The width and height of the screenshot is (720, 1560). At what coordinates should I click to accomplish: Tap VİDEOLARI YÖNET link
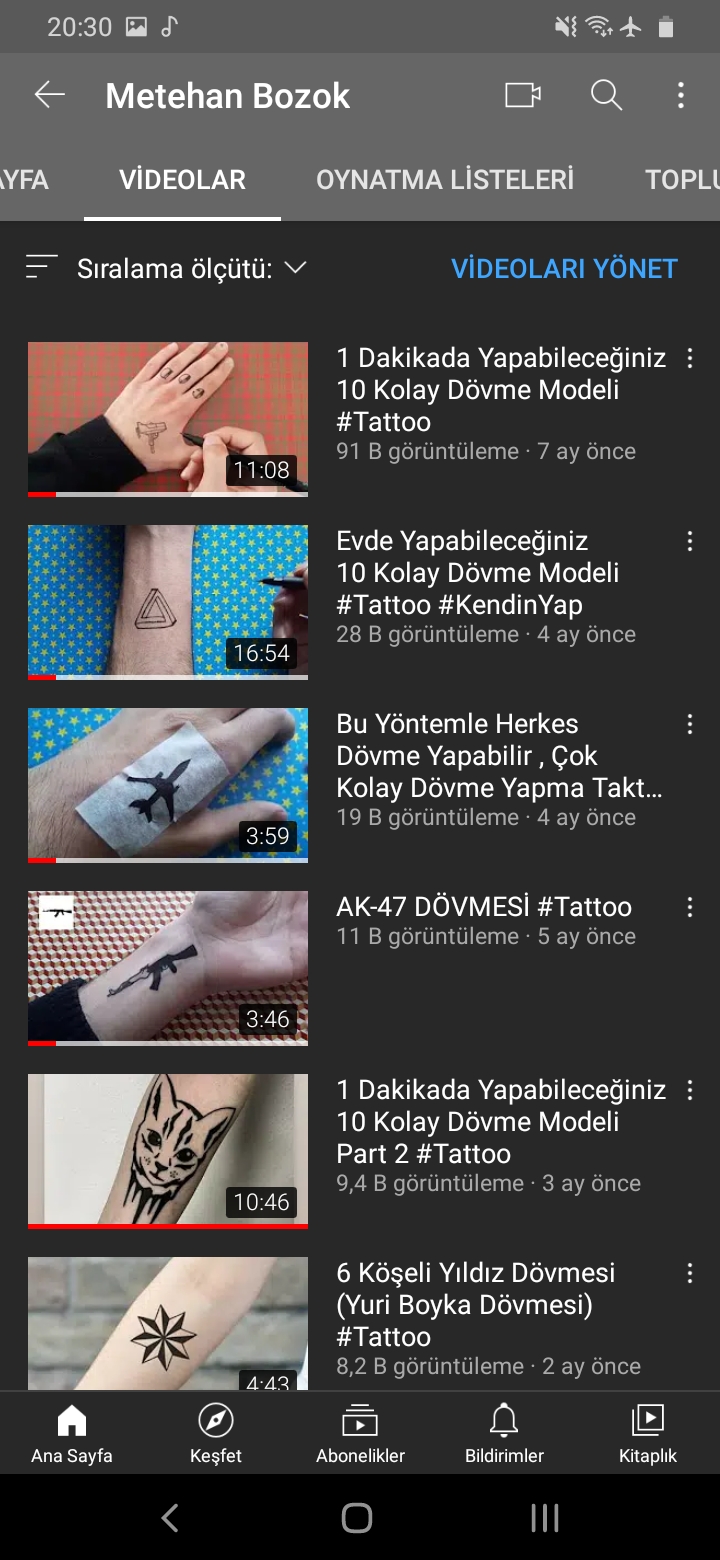click(x=564, y=268)
